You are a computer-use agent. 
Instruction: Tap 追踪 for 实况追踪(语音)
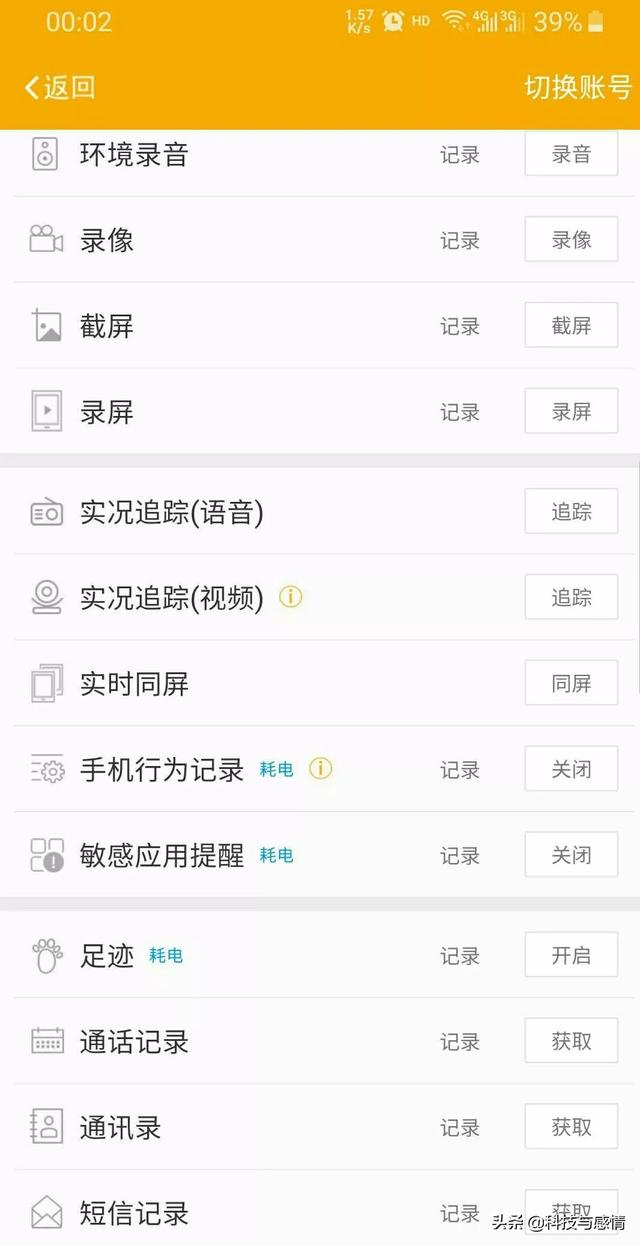click(x=571, y=512)
